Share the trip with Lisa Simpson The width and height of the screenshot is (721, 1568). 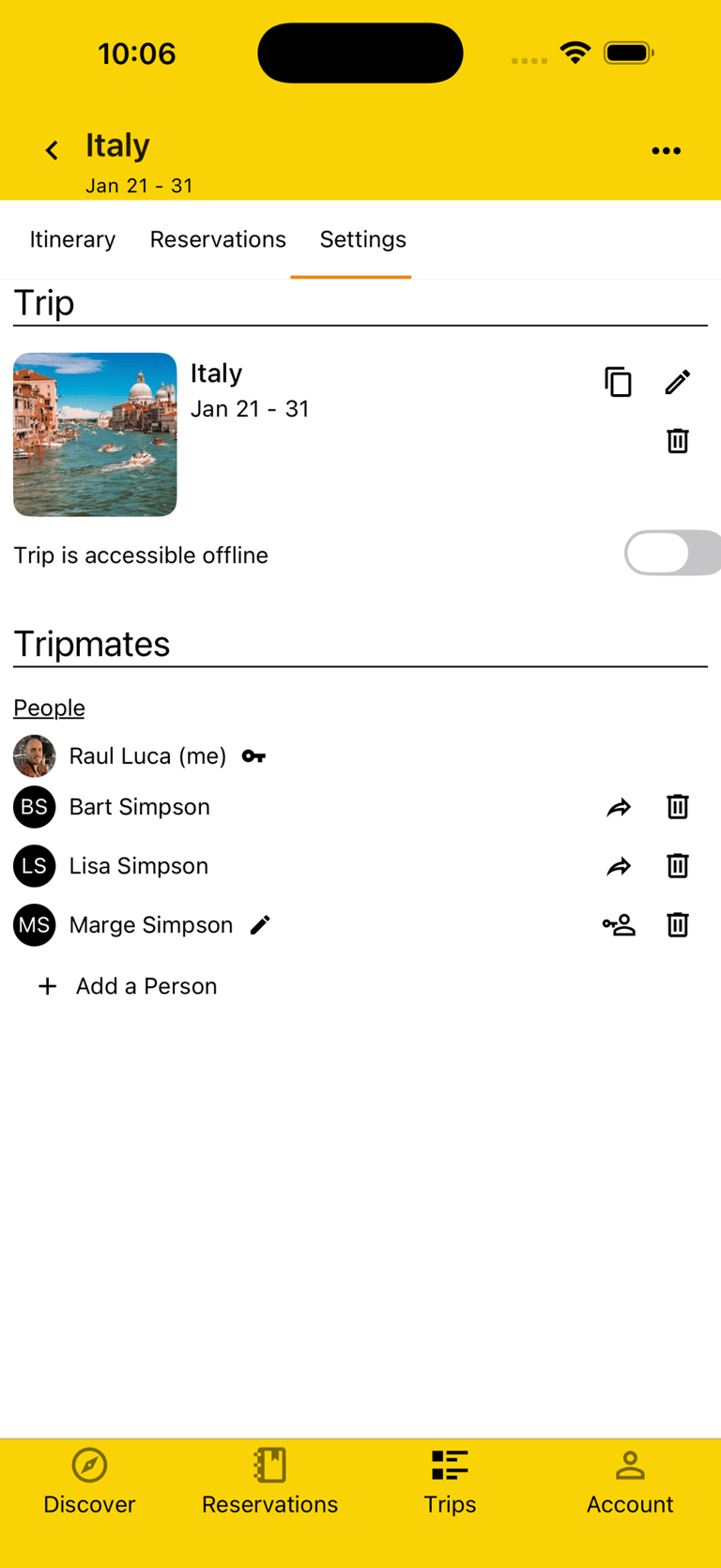(619, 865)
